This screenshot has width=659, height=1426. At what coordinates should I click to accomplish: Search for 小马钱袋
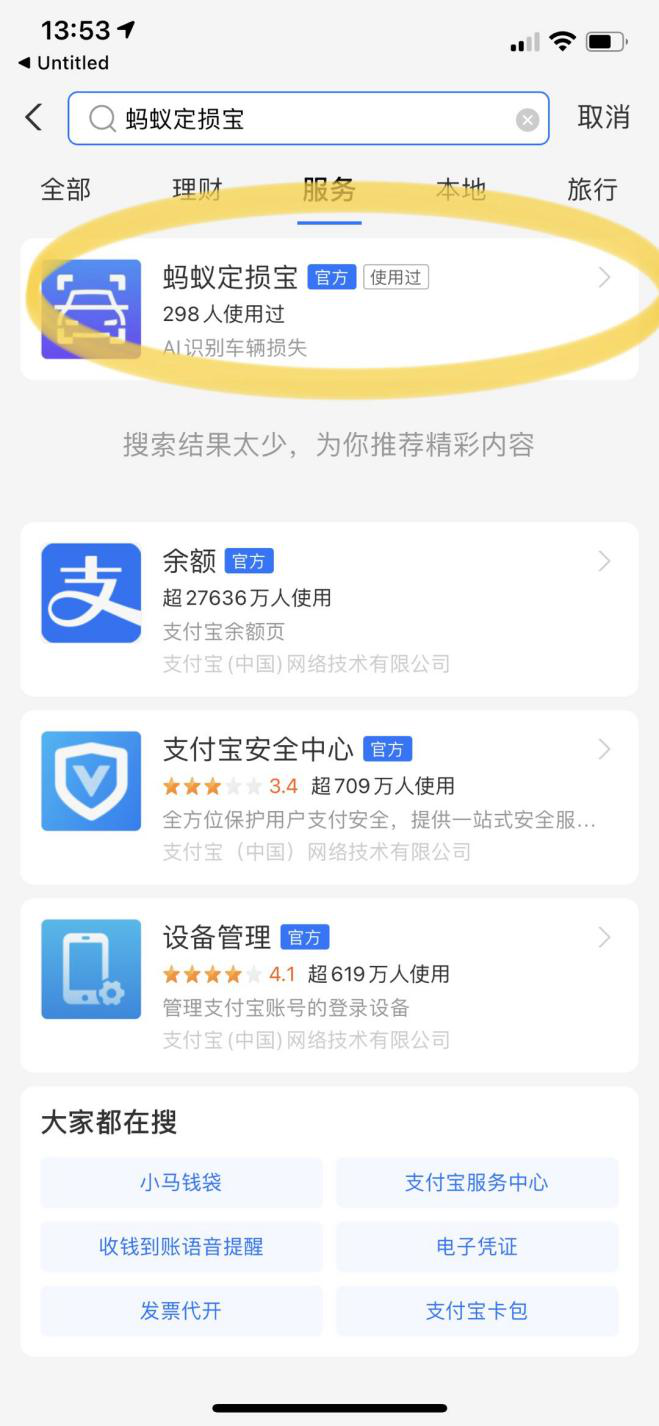tap(181, 1183)
